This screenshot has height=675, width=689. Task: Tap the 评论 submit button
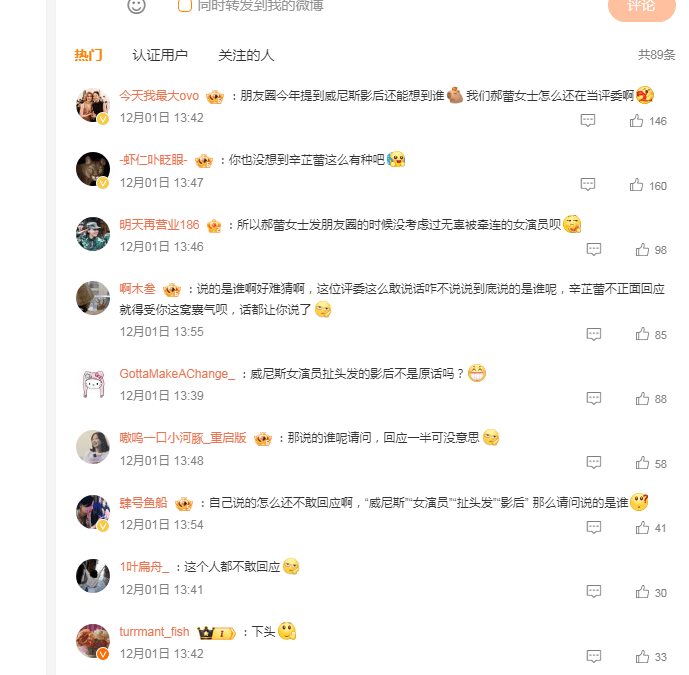(641, 6)
